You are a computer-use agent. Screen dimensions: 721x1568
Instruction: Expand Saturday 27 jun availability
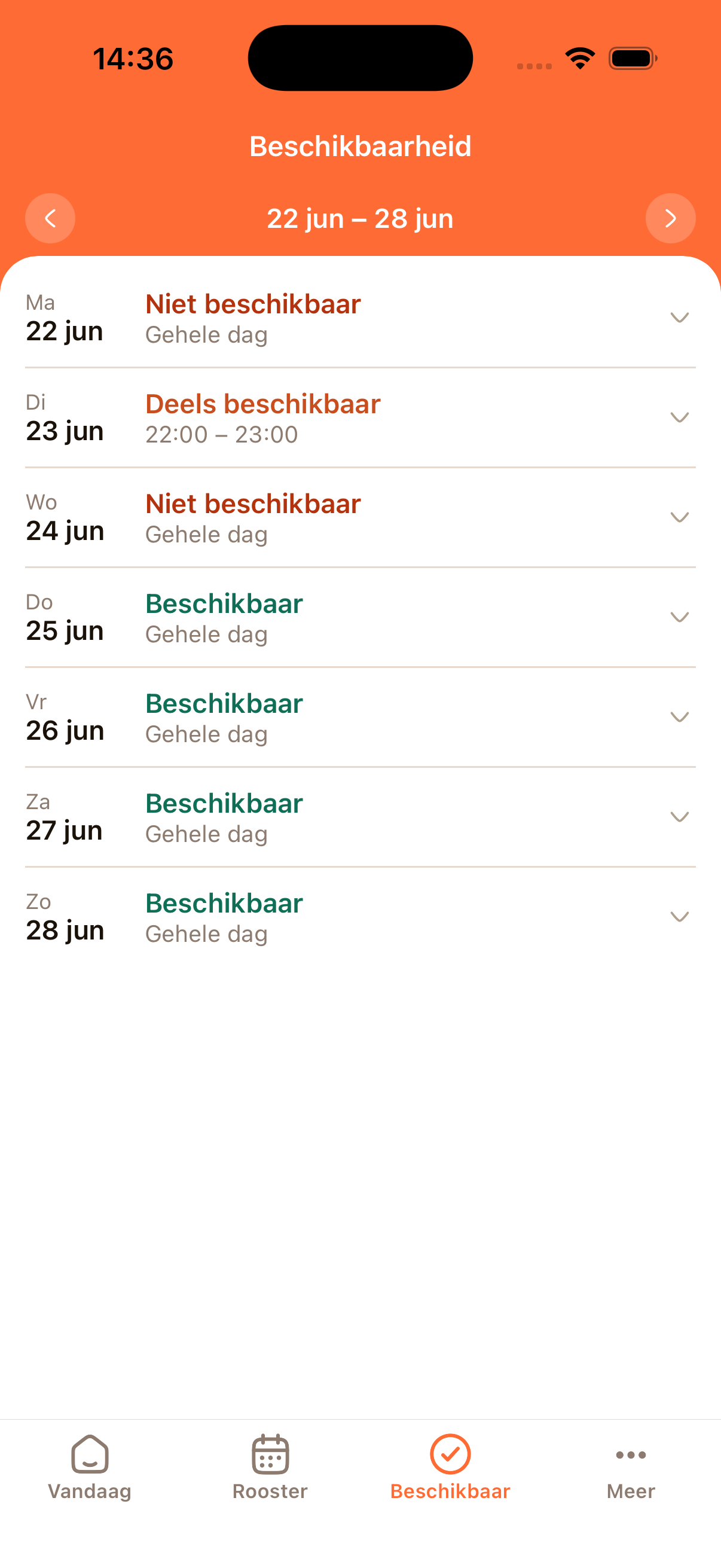tap(360, 817)
